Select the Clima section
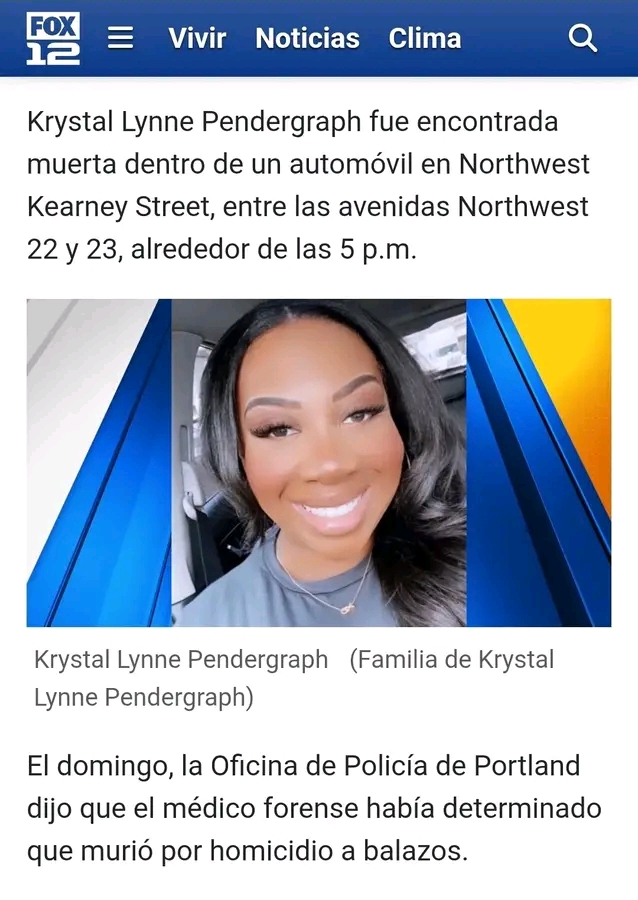 [425, 38]
